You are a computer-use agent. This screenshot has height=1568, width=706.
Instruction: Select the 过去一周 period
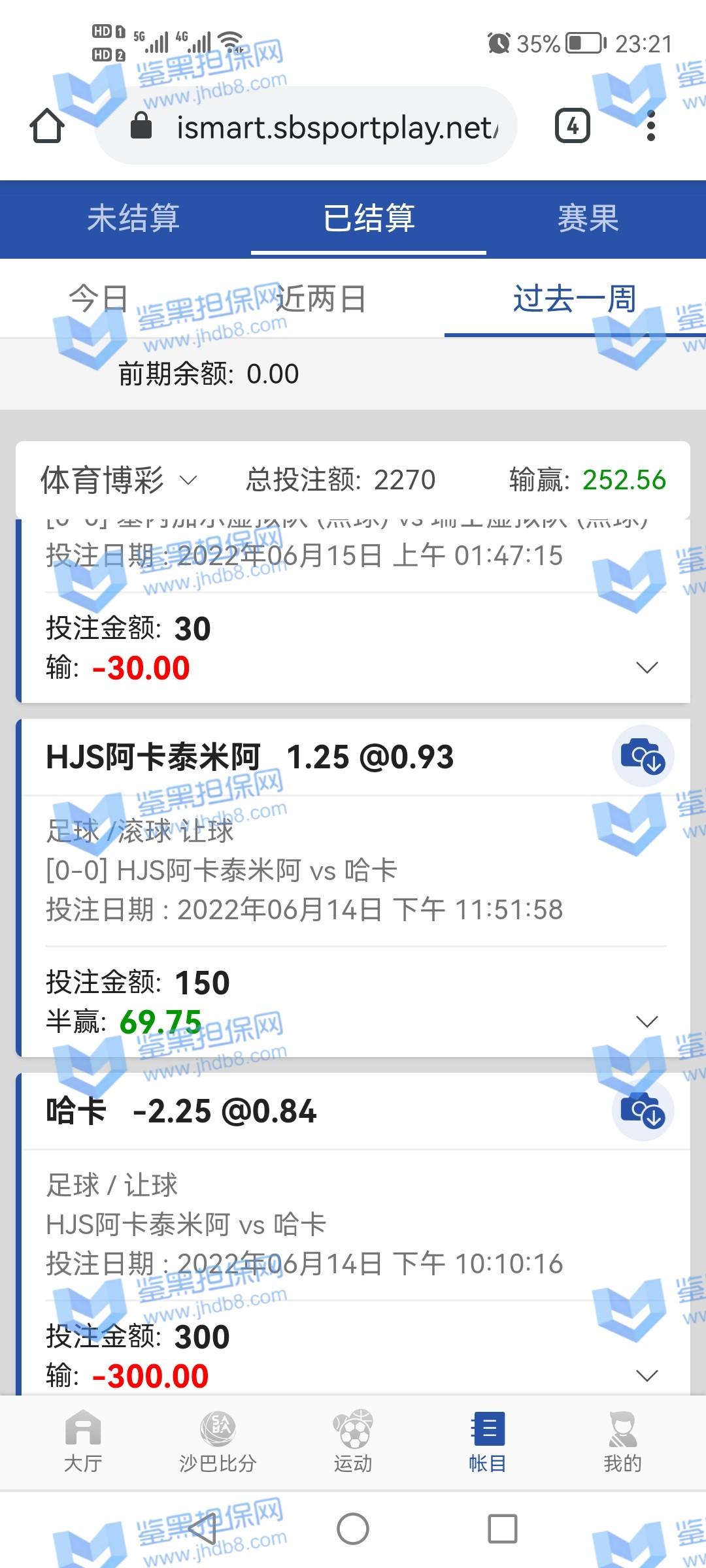pos(574,299)
